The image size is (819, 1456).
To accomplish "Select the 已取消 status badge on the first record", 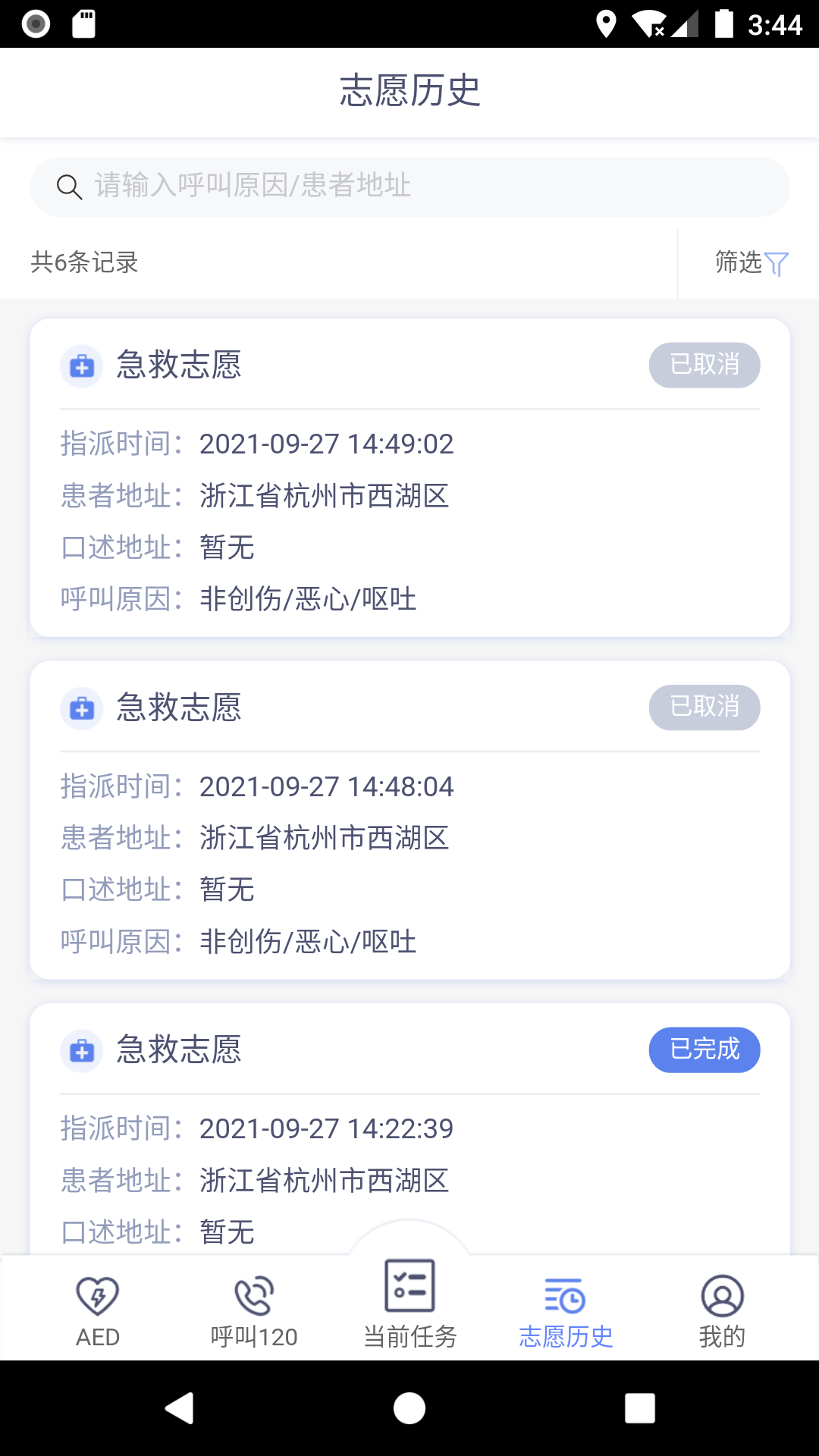I will point(704,365).
